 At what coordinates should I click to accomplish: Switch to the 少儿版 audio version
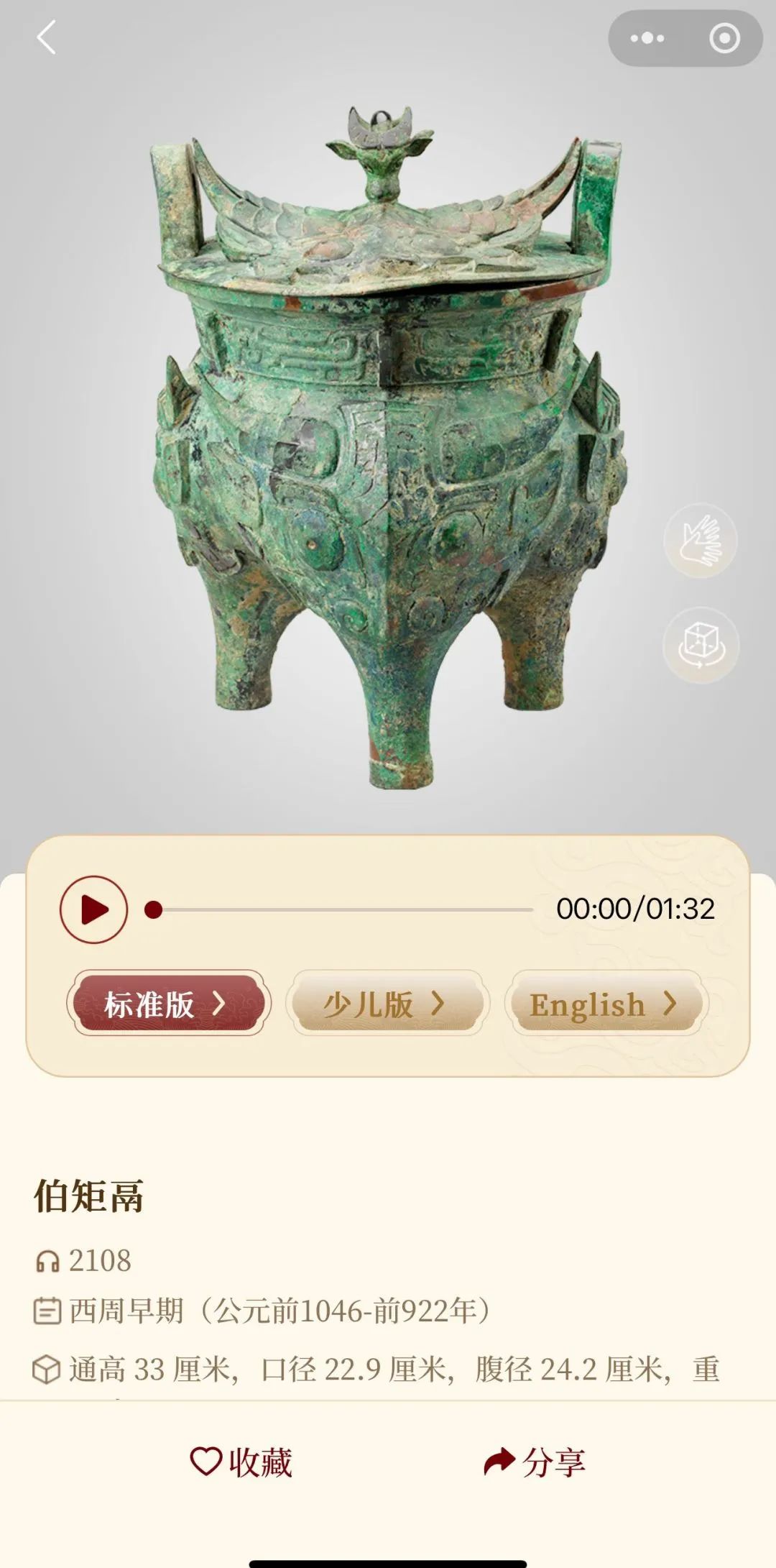coord(387,1004)
